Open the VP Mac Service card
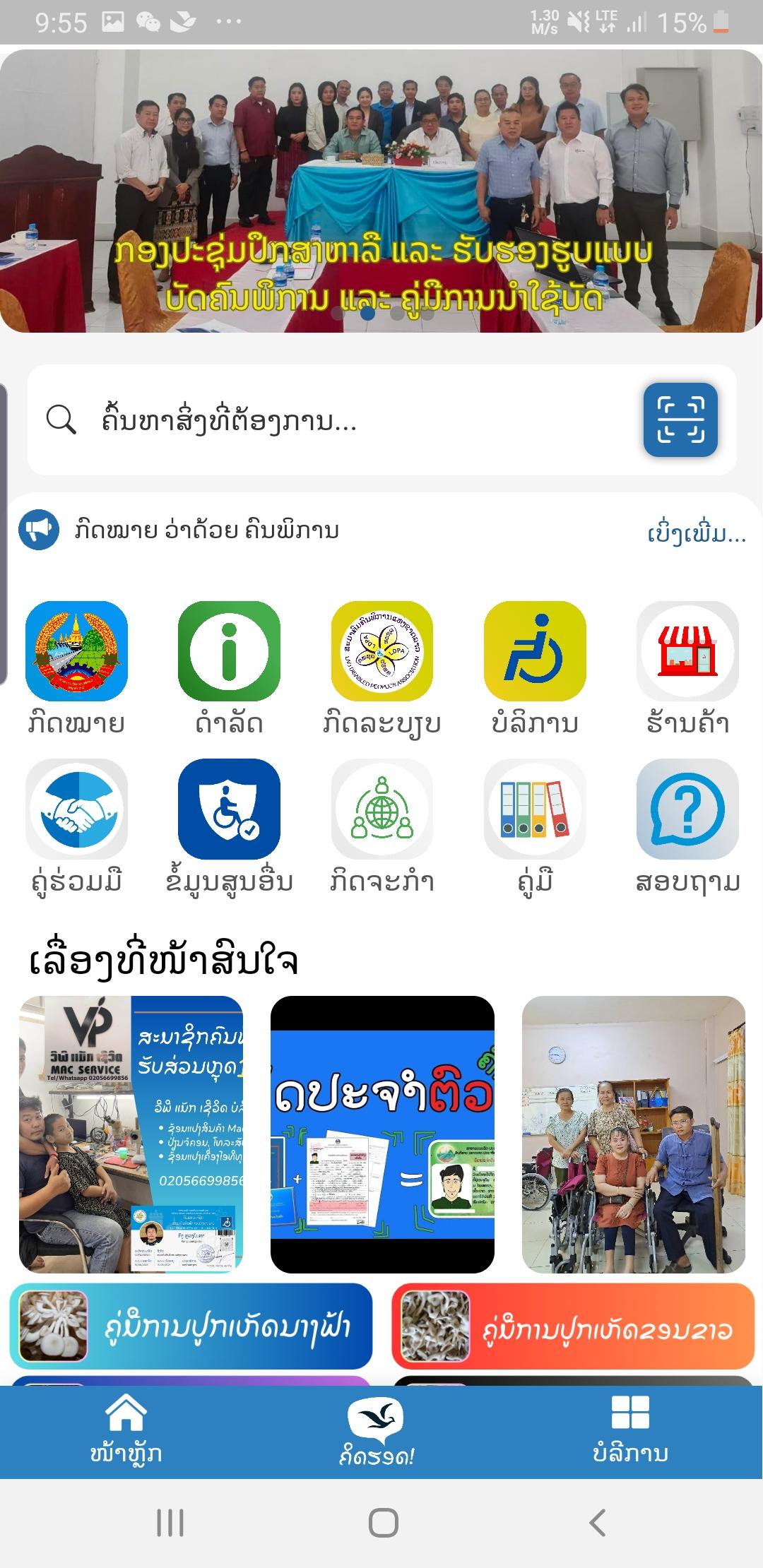 coord(131,1134)
